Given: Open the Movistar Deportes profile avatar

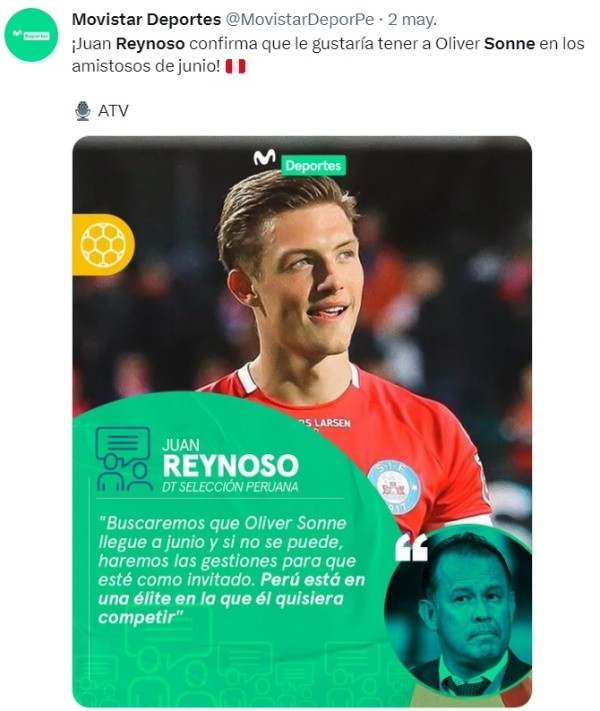Looking at the screenshot, I should (x=31, y=35).
